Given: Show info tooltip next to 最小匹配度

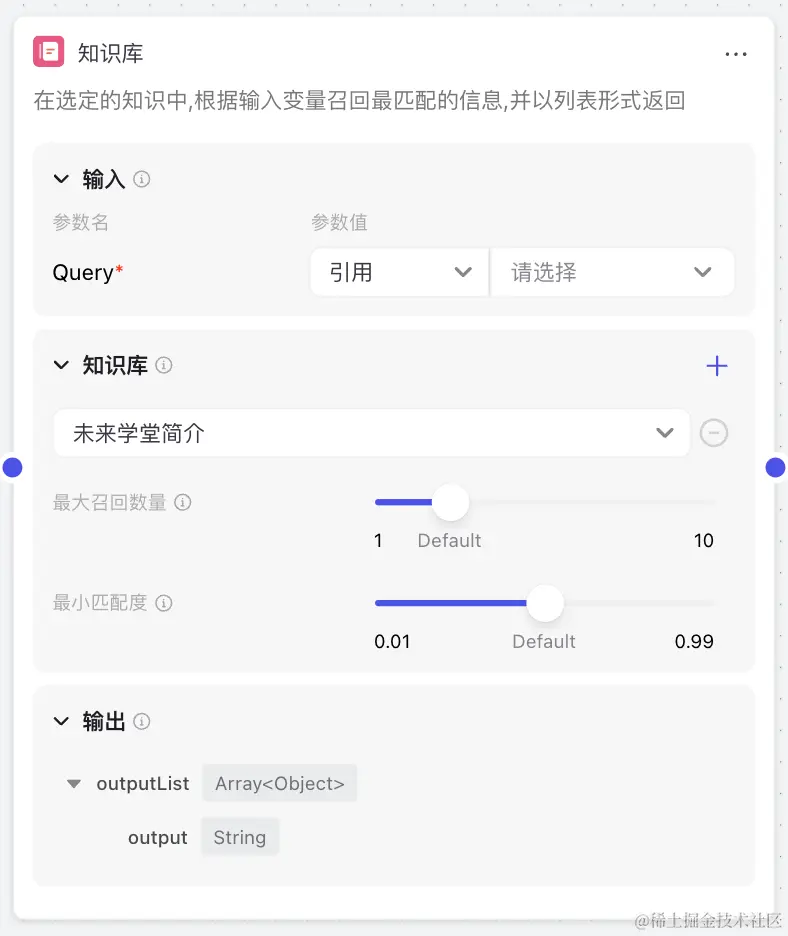Looking at the screenshot, I should click(164, 603).
